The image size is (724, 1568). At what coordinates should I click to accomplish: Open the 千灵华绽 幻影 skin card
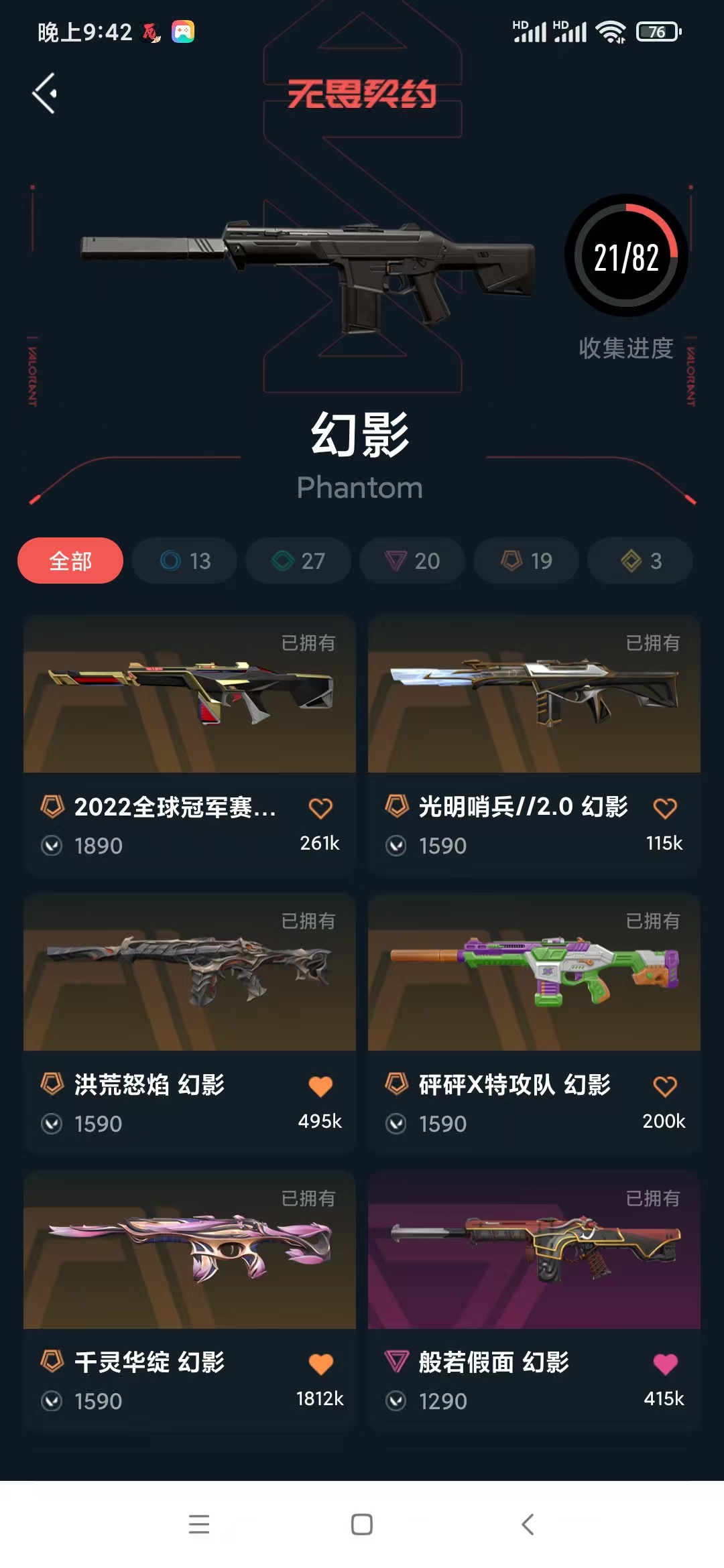coord(190,1301)
